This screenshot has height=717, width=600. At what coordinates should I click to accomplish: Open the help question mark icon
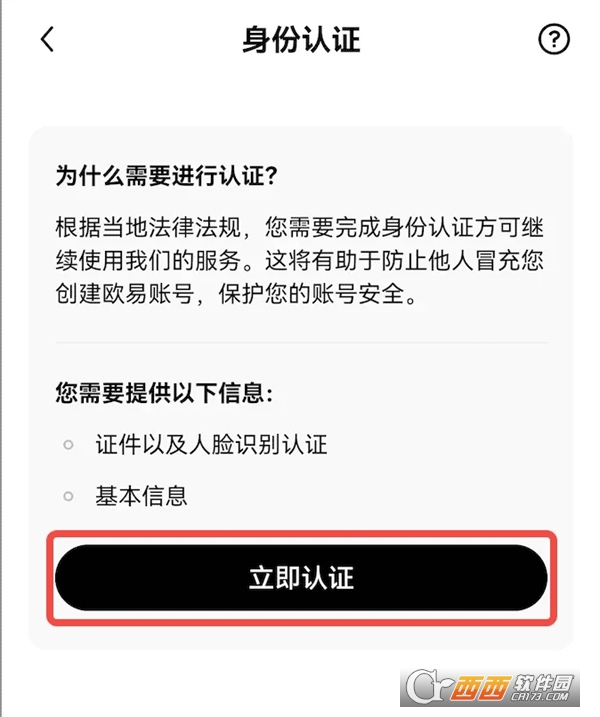tap(553, 40)
